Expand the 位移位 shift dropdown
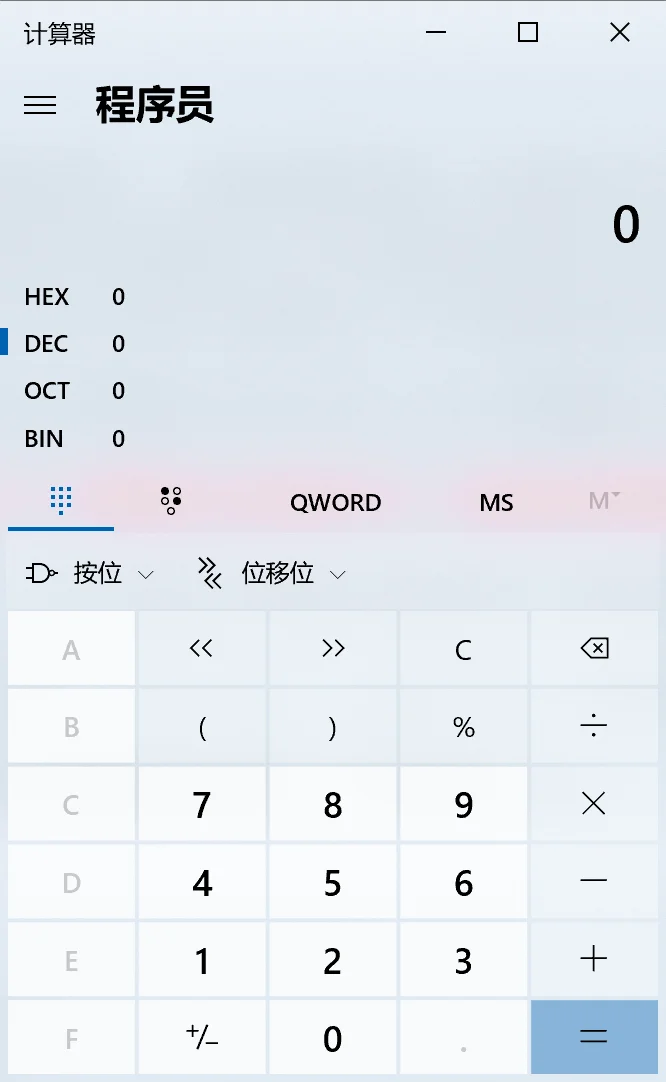 271,573
